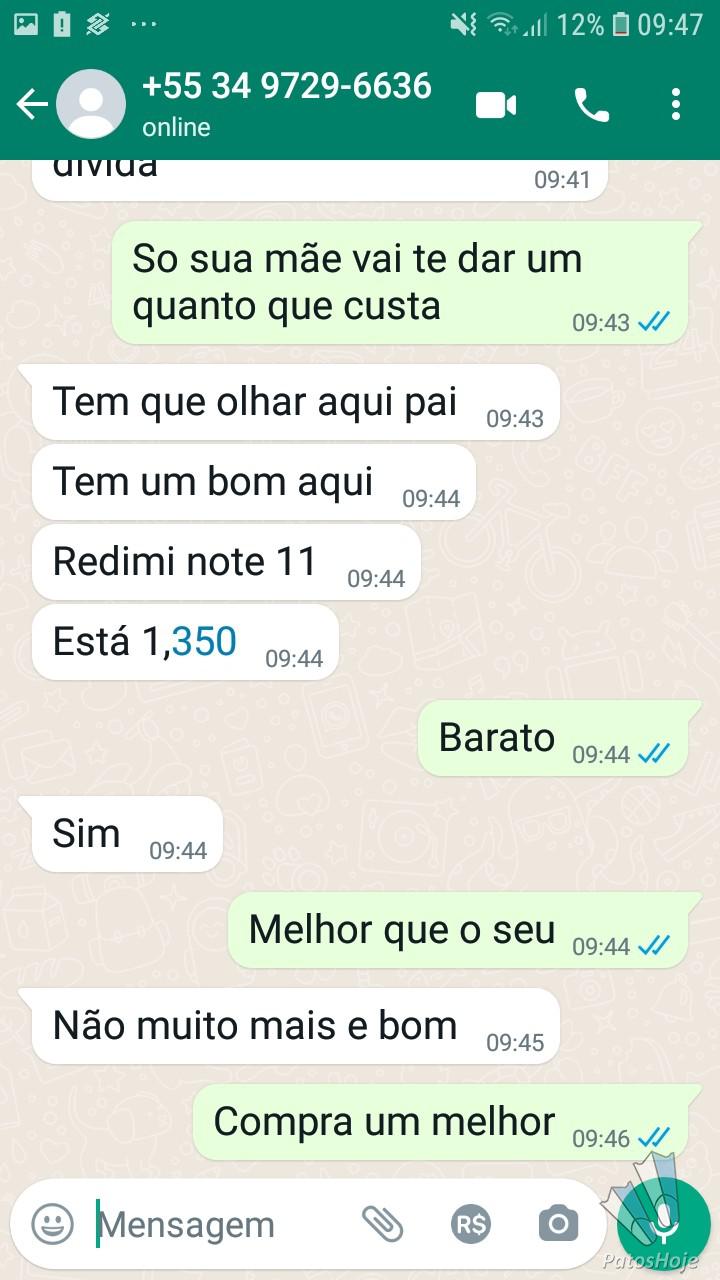Image resolution: width=720 pixels, height=1280 pixels.
Task: Open the R$ payment option
Action: (x=470, y=1223)
